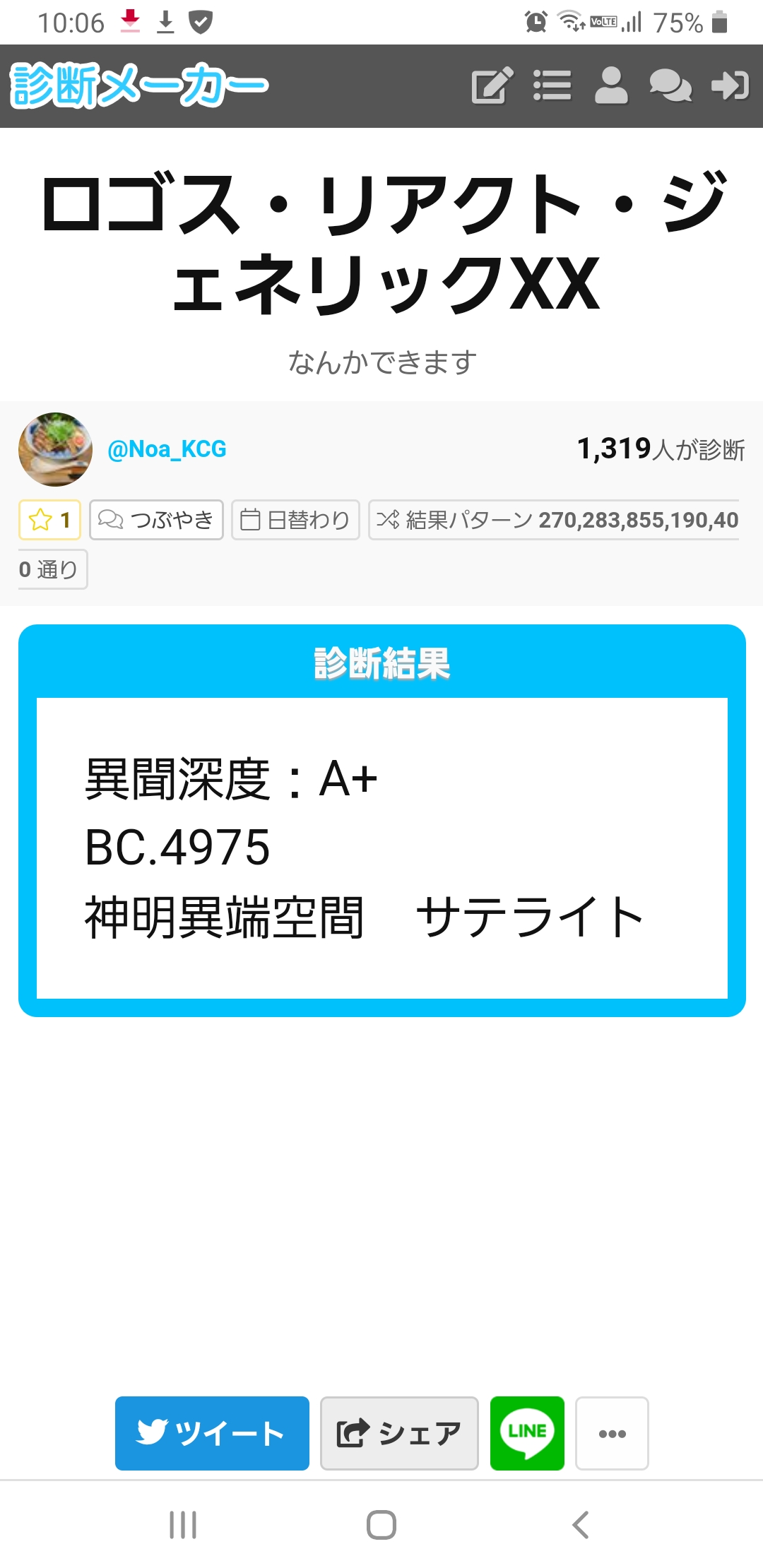Go back using the system back button
763x1568 pixels.
[580, 1525]
